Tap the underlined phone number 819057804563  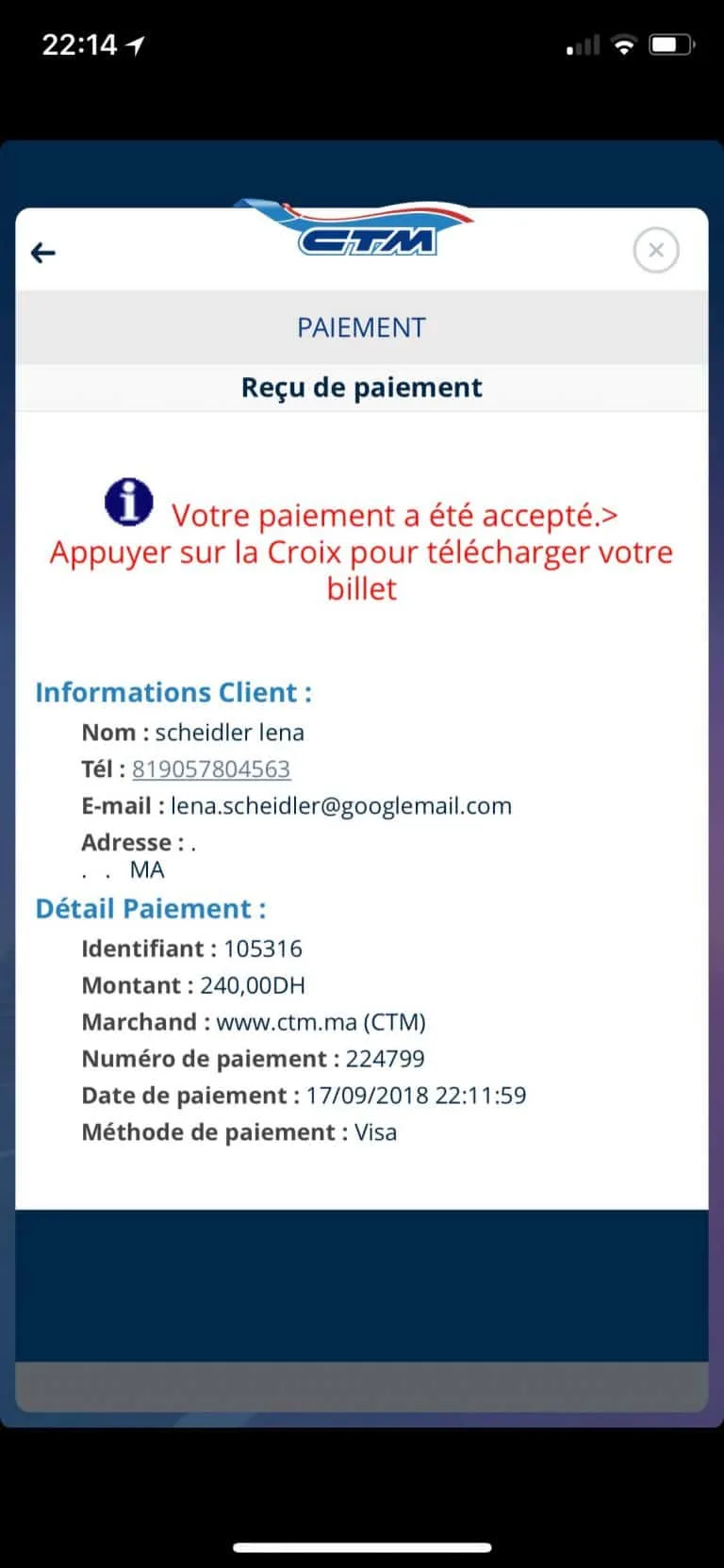pyautogui.click(x=211, y=769)
